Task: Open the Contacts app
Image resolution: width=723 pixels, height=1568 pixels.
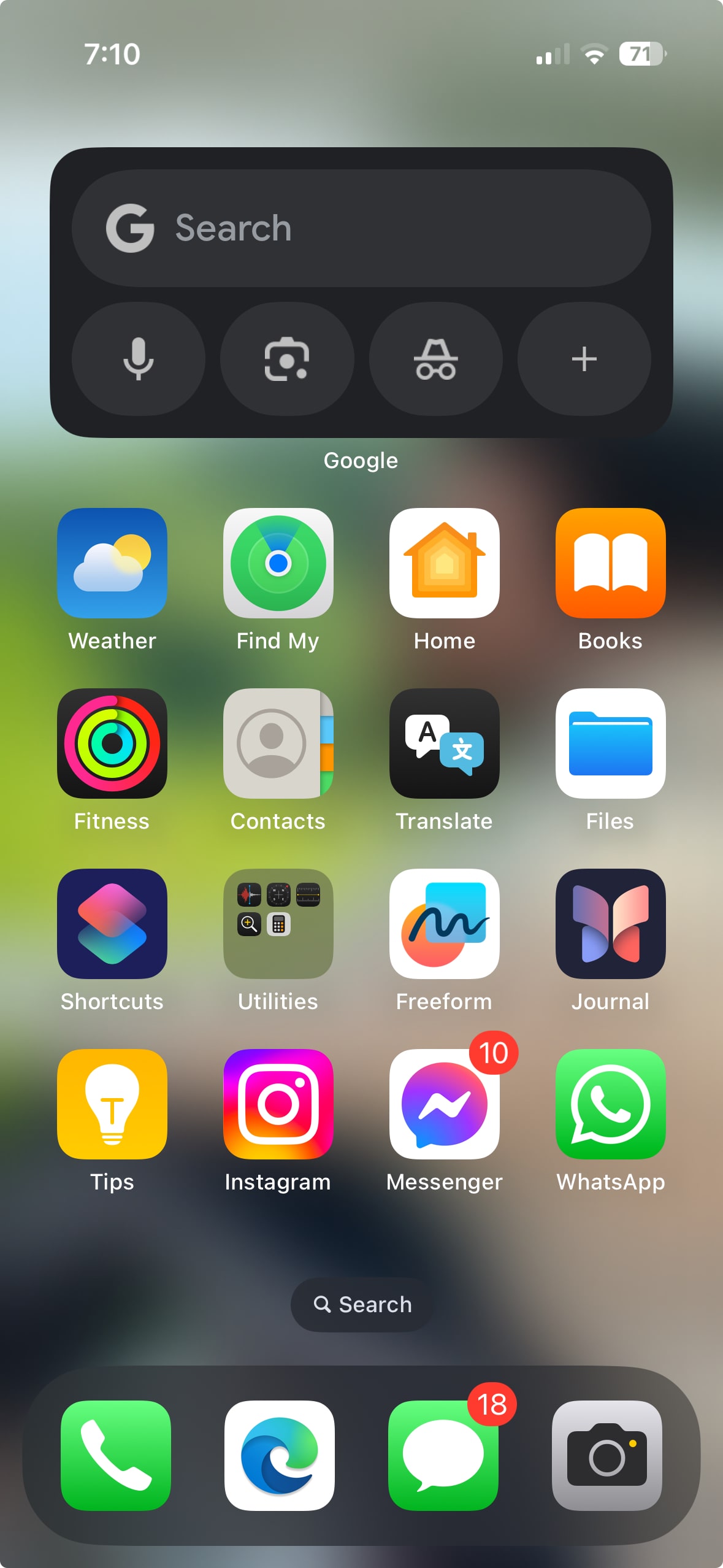Action: click(278, 744)
